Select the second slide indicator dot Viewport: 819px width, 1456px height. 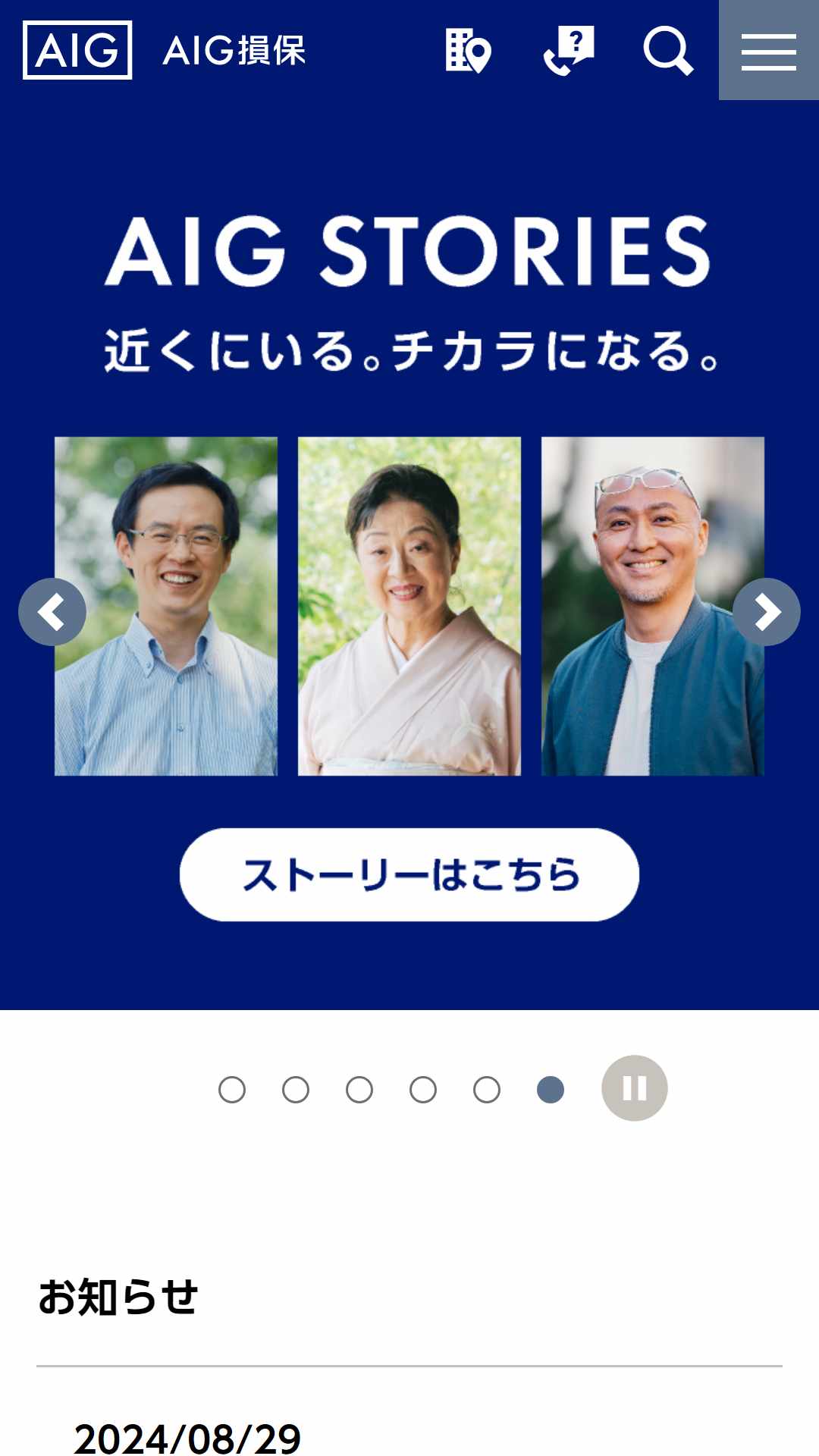(x=296, y=1090)
